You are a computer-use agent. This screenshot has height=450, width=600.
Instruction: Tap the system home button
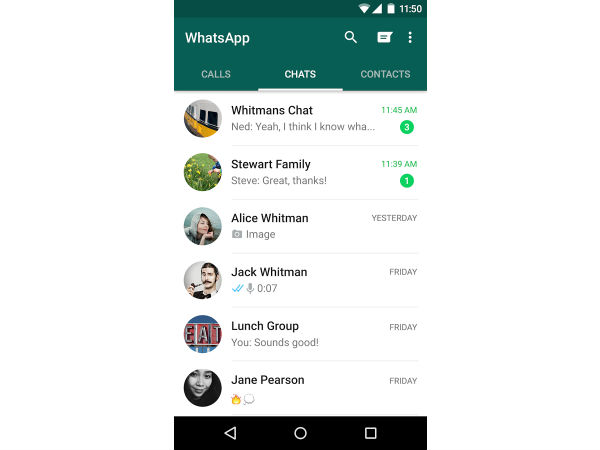(x=300, y=433)
